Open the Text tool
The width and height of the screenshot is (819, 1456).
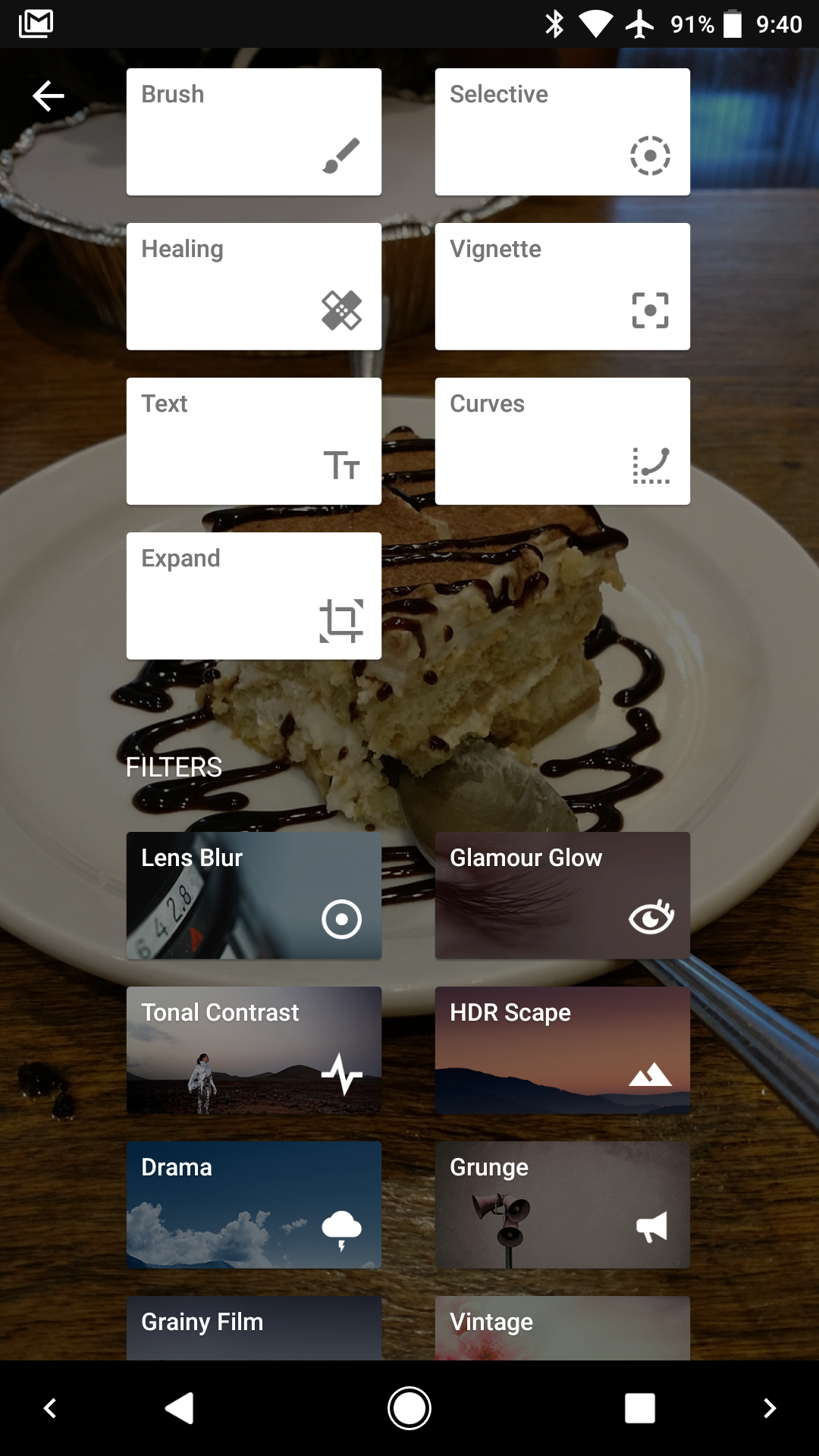tap(253, 441)
